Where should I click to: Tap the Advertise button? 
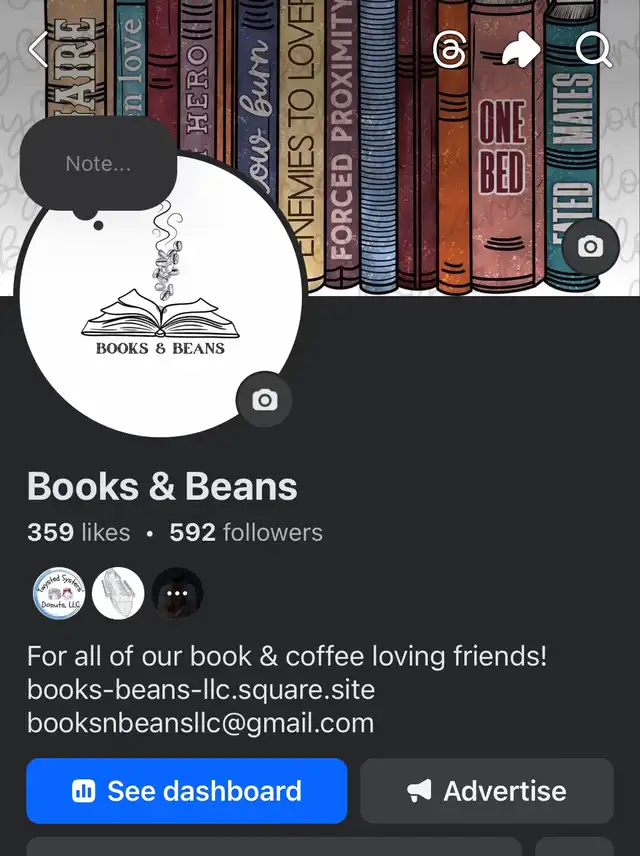tap(486, 791)
